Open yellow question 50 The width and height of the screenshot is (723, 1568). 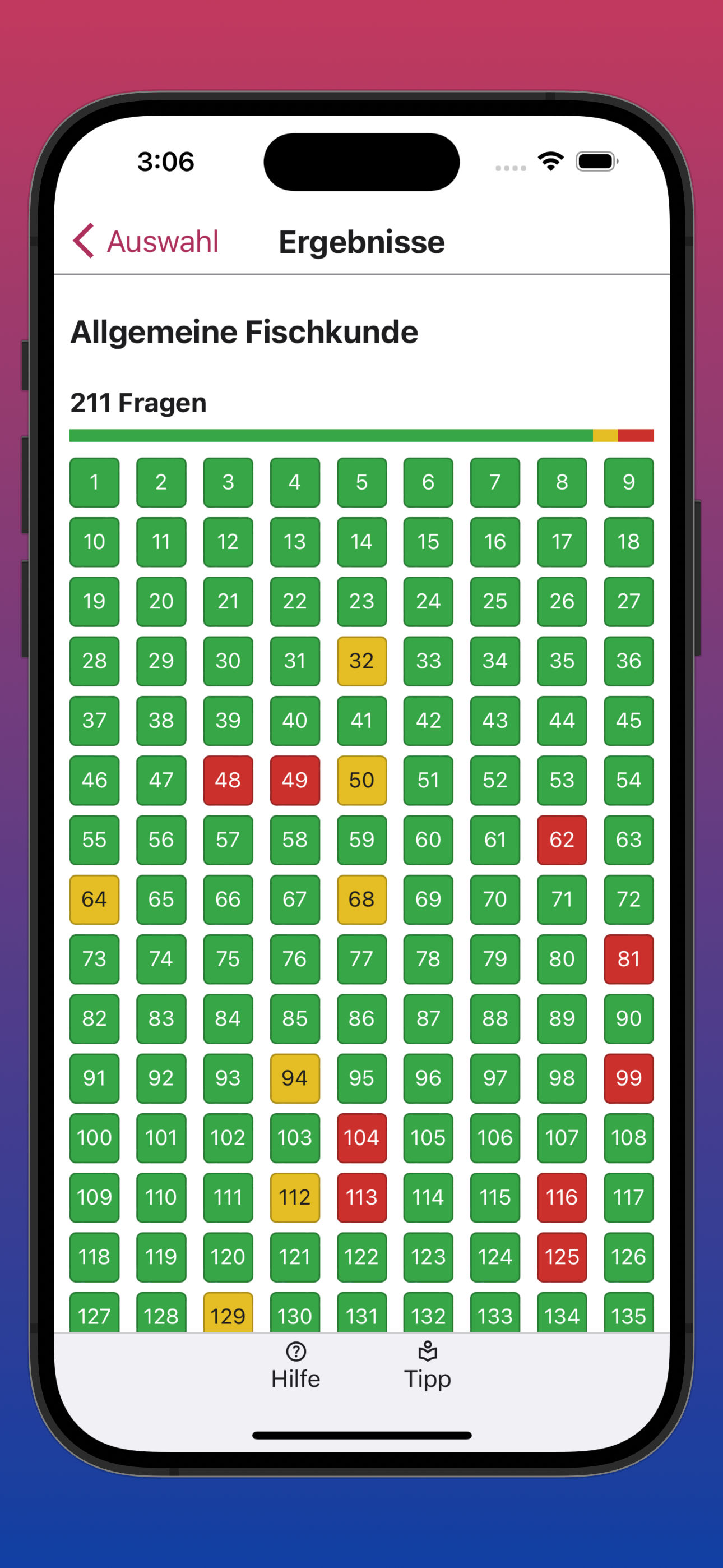[361, 780]
